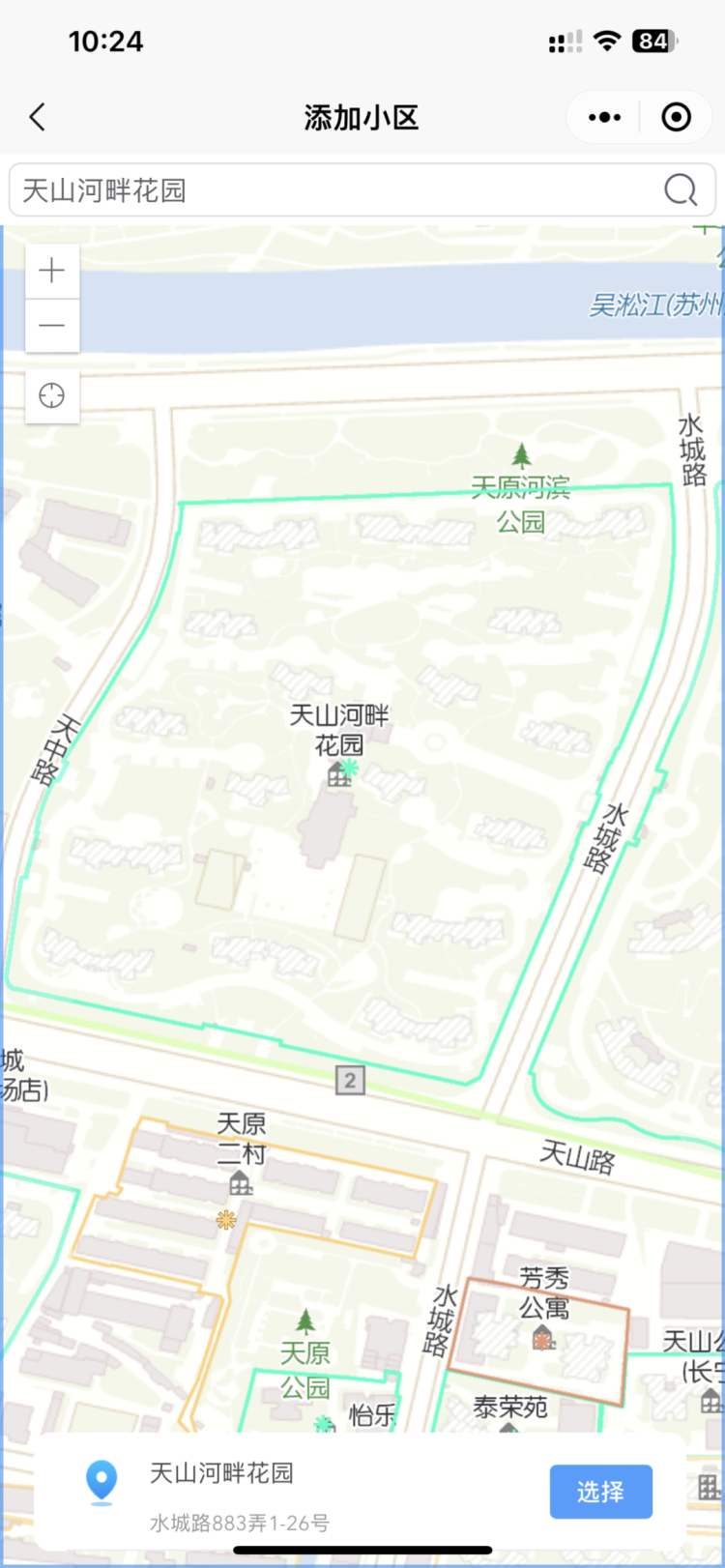Zoom out on the map
The height and width of the screenshot is (1568, 725).
tap(52, 325)
